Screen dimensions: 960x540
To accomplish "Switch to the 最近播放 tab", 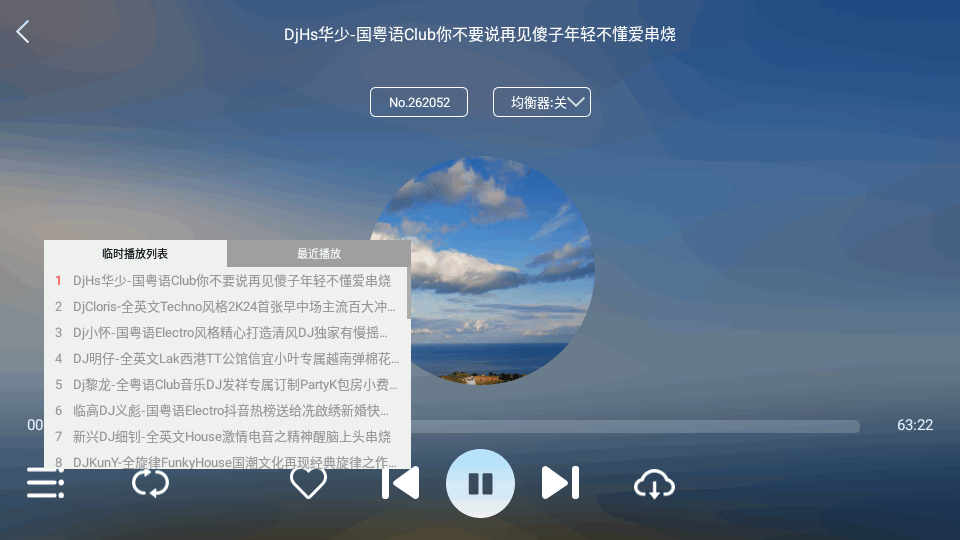I will tap(319, 254).
